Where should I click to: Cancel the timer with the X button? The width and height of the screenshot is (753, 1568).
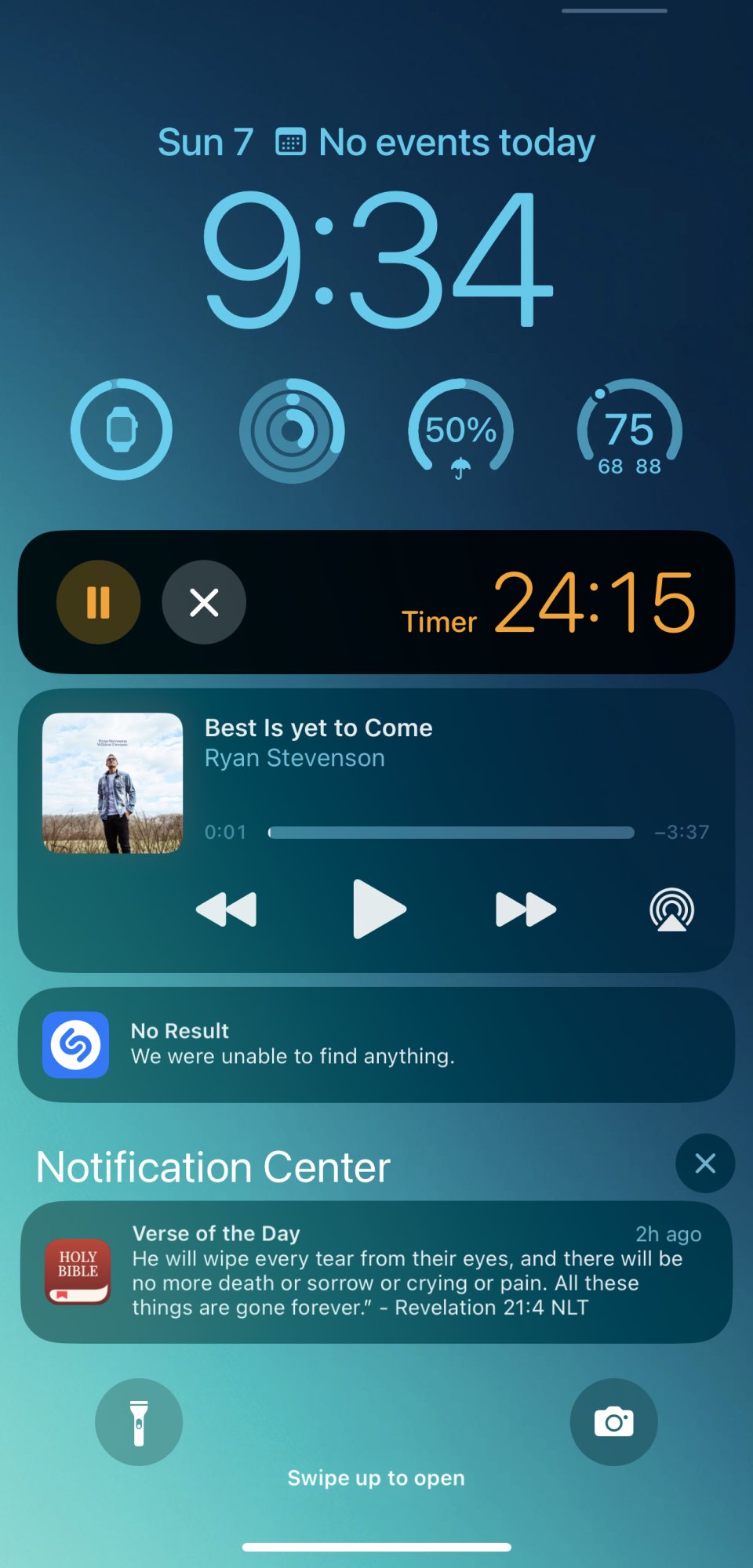pyautogui.click(x=204, y=602)
